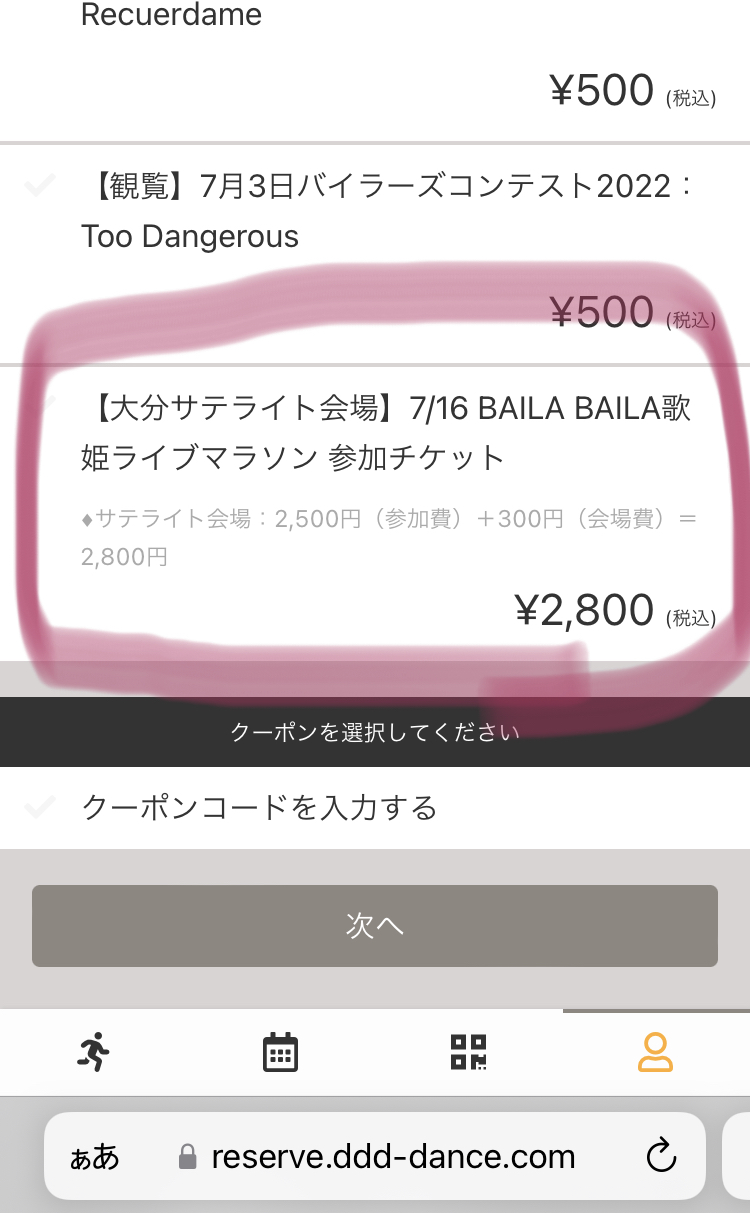Open the QR code tab
The image size is (750, 1213).
point(468,1052)
